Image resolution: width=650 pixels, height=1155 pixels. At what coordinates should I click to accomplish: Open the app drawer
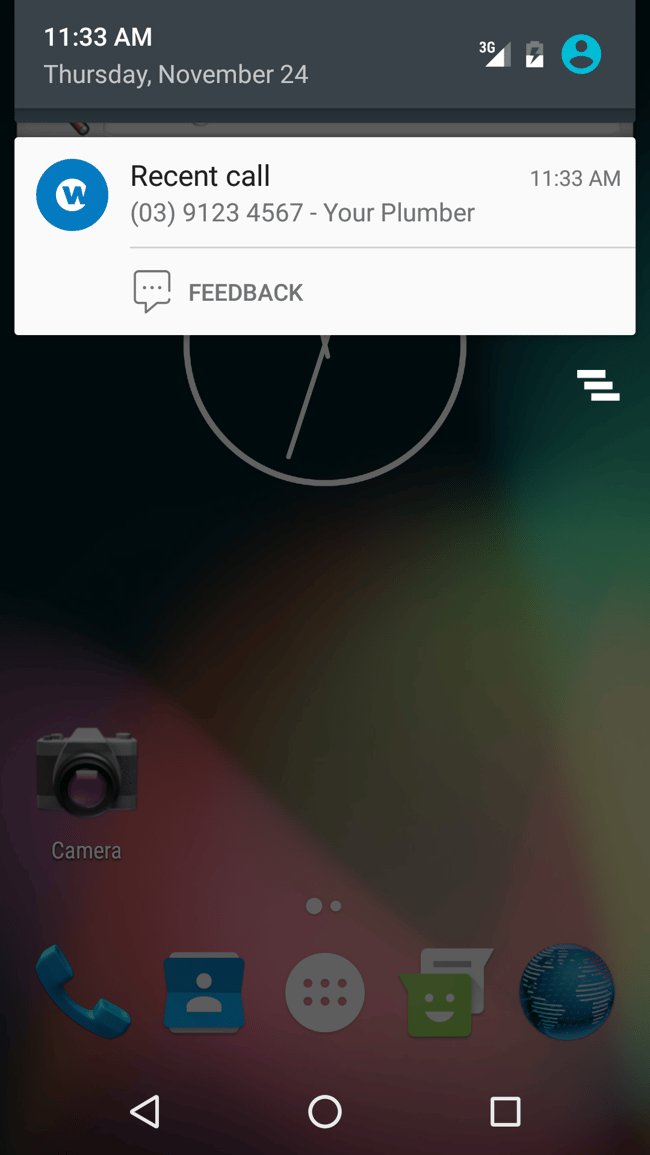click(325, 992)
